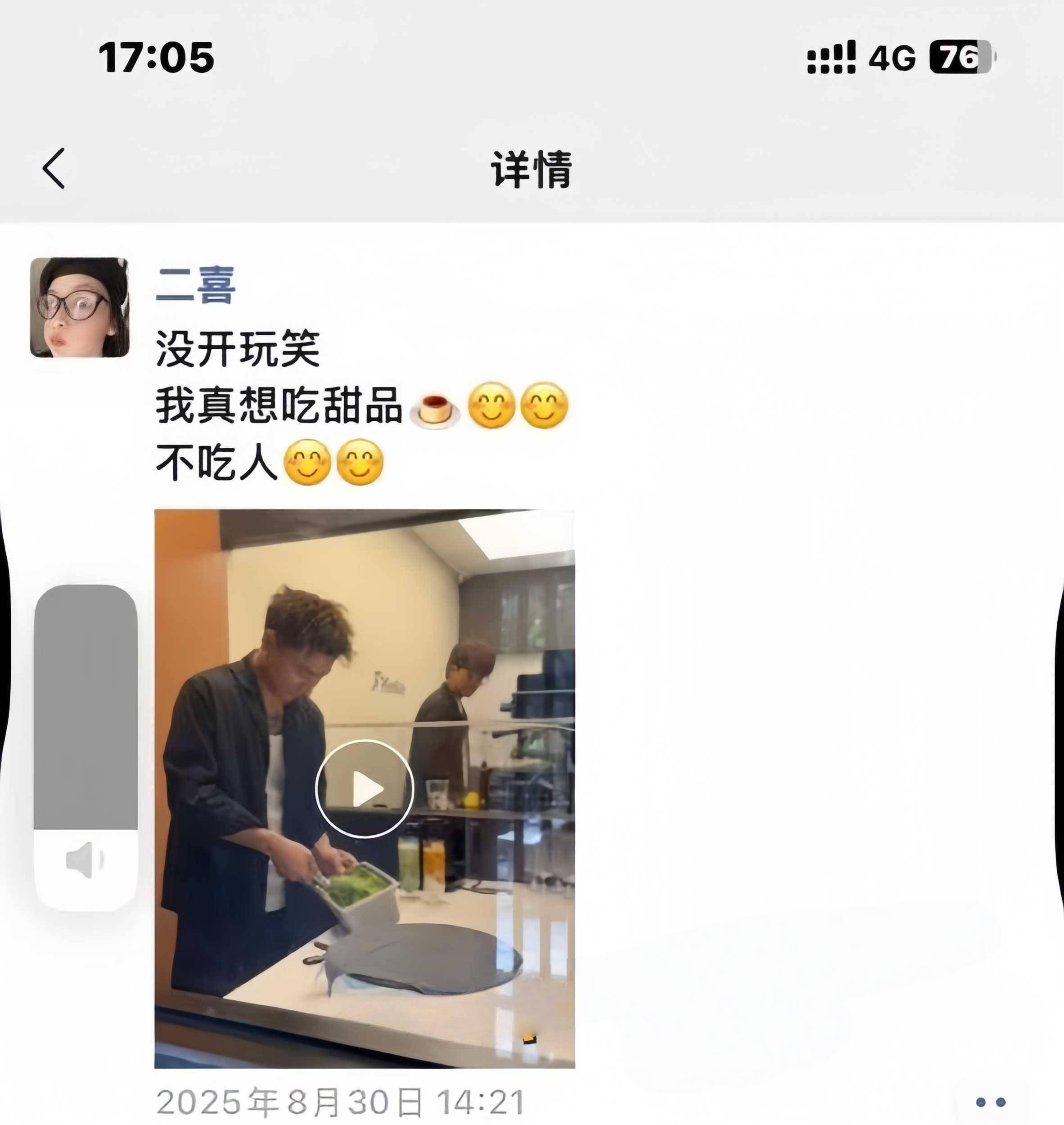
Task: Open the two-dot like and comment menu
Action: point(990,1102)
